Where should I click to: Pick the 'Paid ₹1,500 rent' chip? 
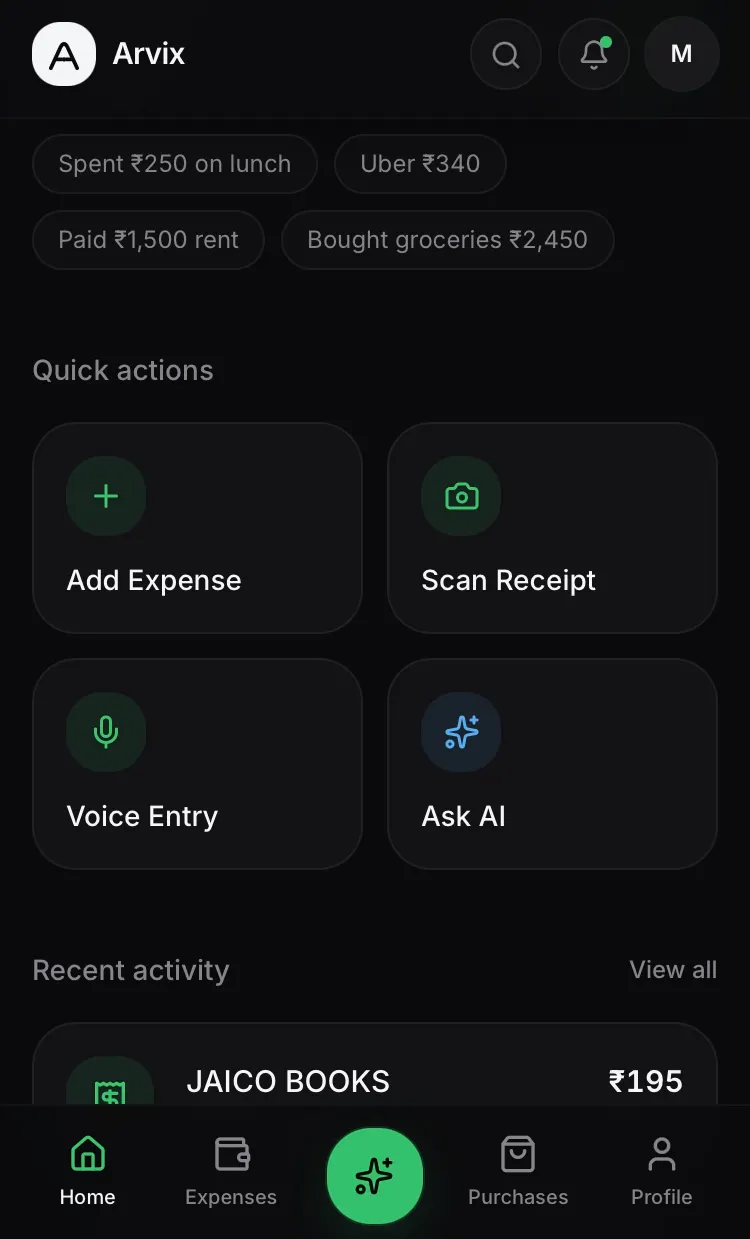(149, 240)
